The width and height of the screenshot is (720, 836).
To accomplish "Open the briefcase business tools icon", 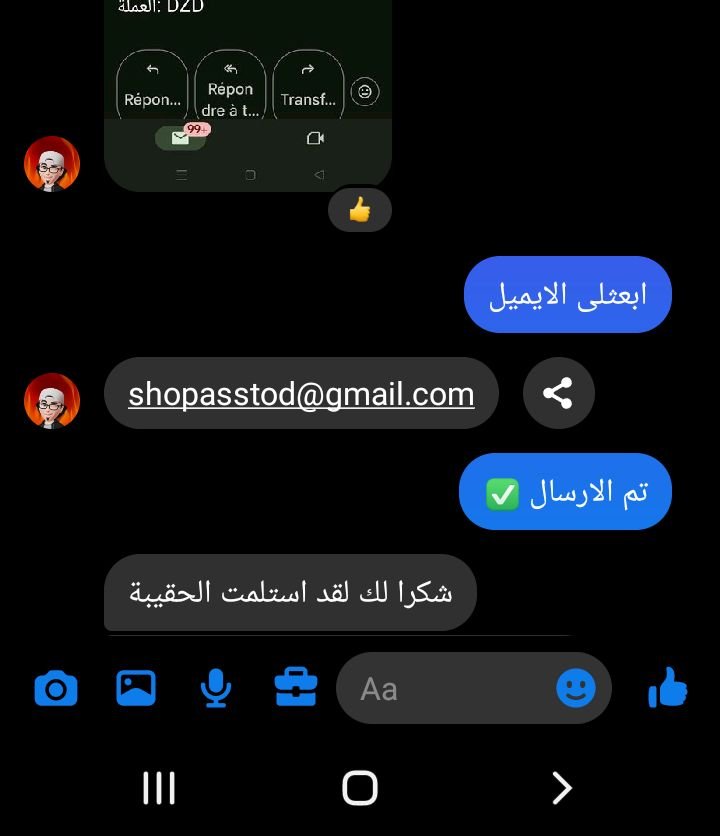I will tap(295, 687).
